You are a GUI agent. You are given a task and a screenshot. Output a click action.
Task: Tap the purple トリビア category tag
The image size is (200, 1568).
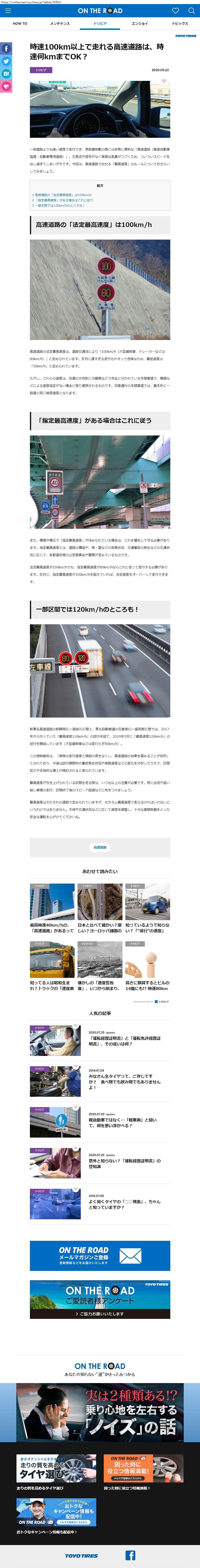point(41,70)
